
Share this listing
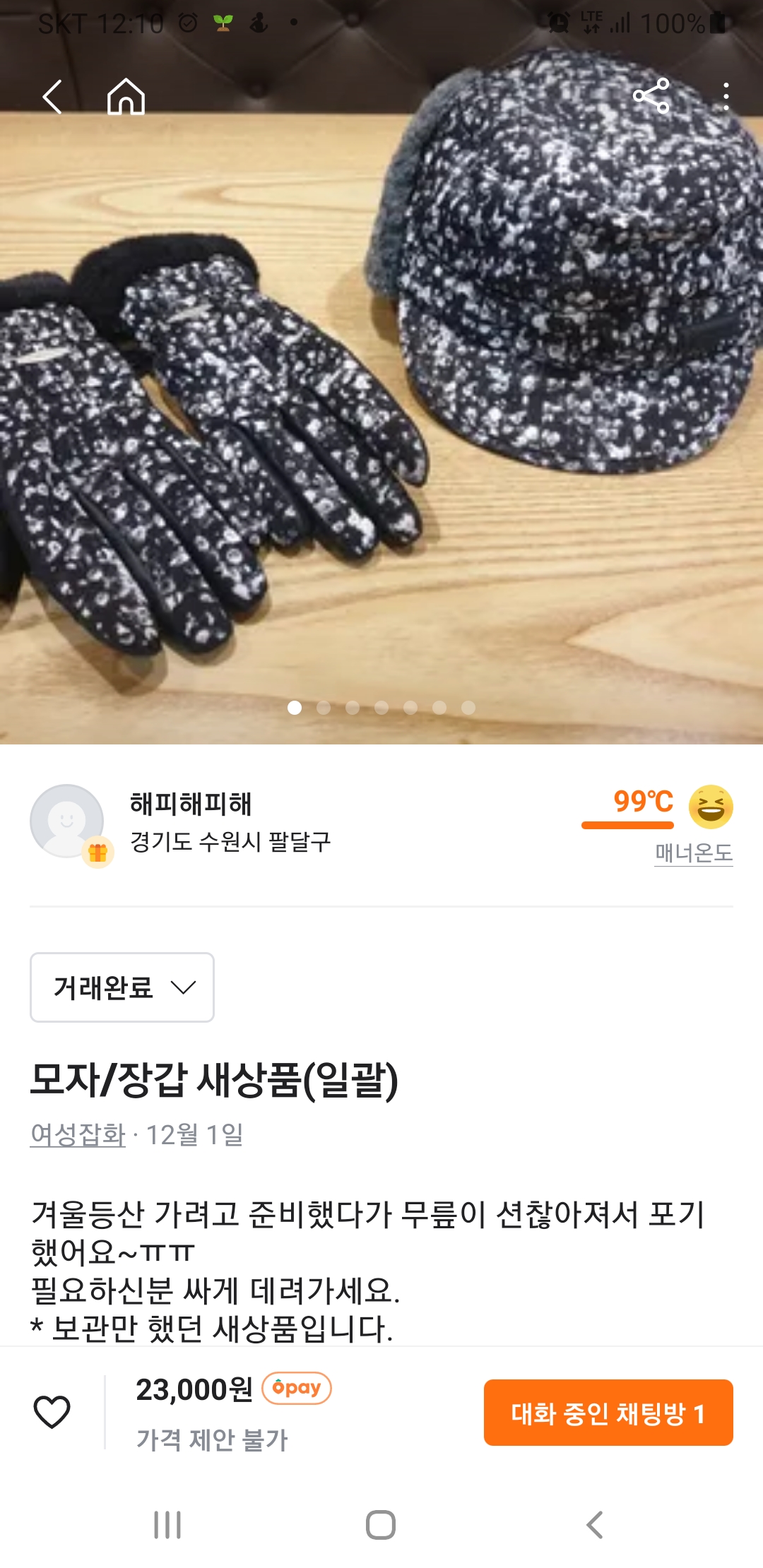click(651, 97)
